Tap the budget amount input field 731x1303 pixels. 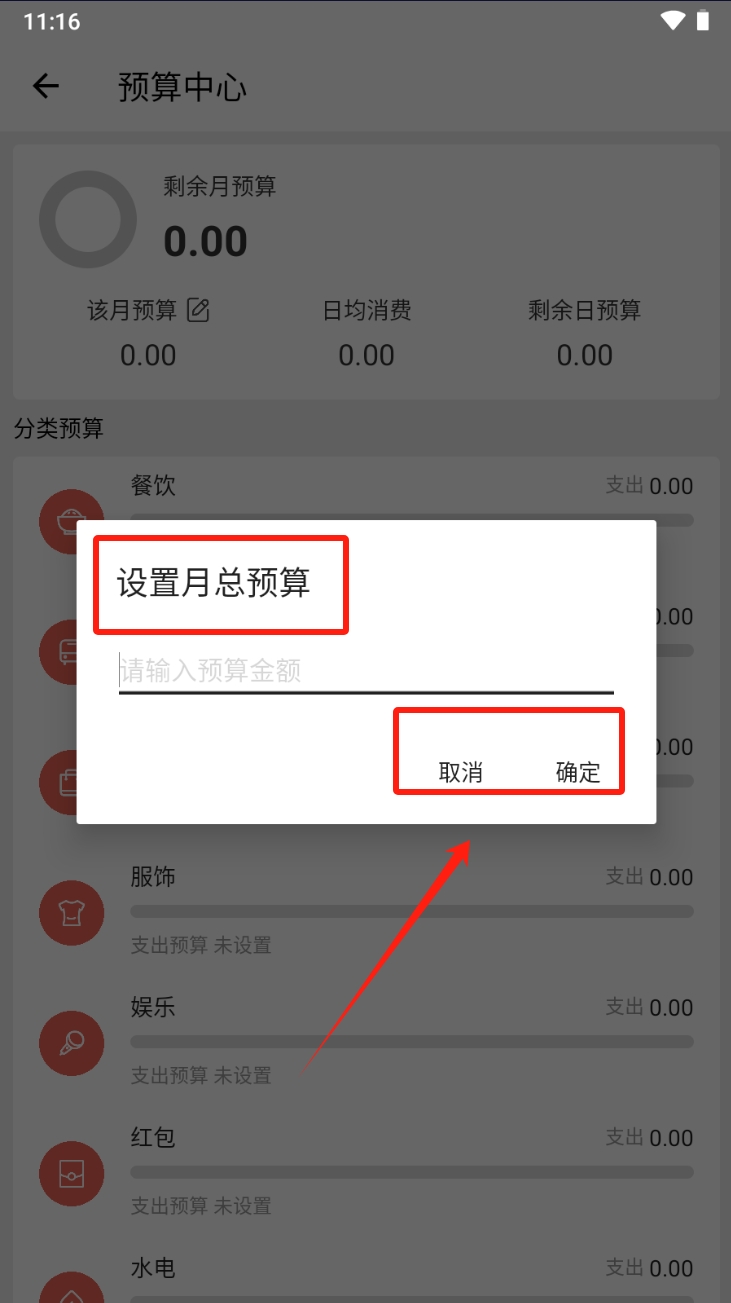click(x=366, y=670)
